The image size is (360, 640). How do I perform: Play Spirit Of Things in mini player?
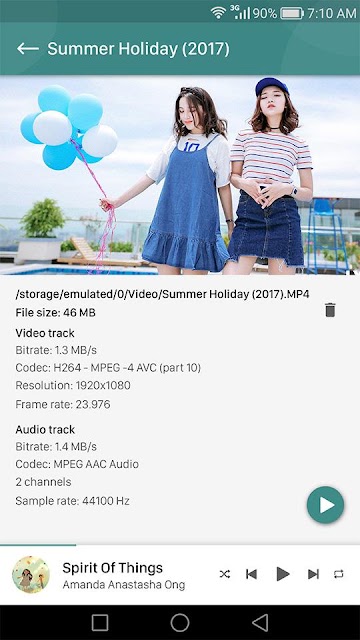coord(282,574)
